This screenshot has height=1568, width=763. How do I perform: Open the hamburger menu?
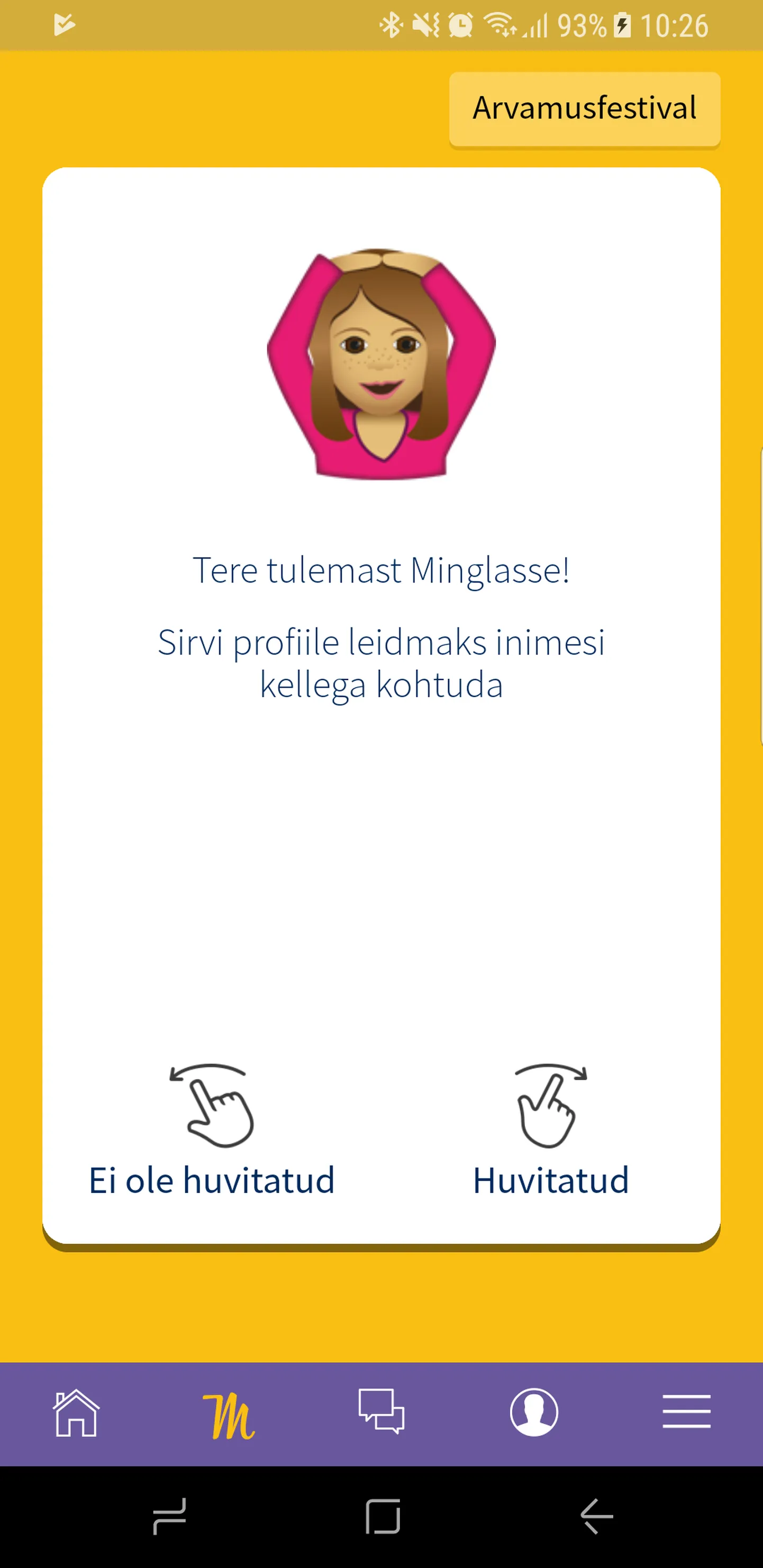click(x=686, y=1411)
